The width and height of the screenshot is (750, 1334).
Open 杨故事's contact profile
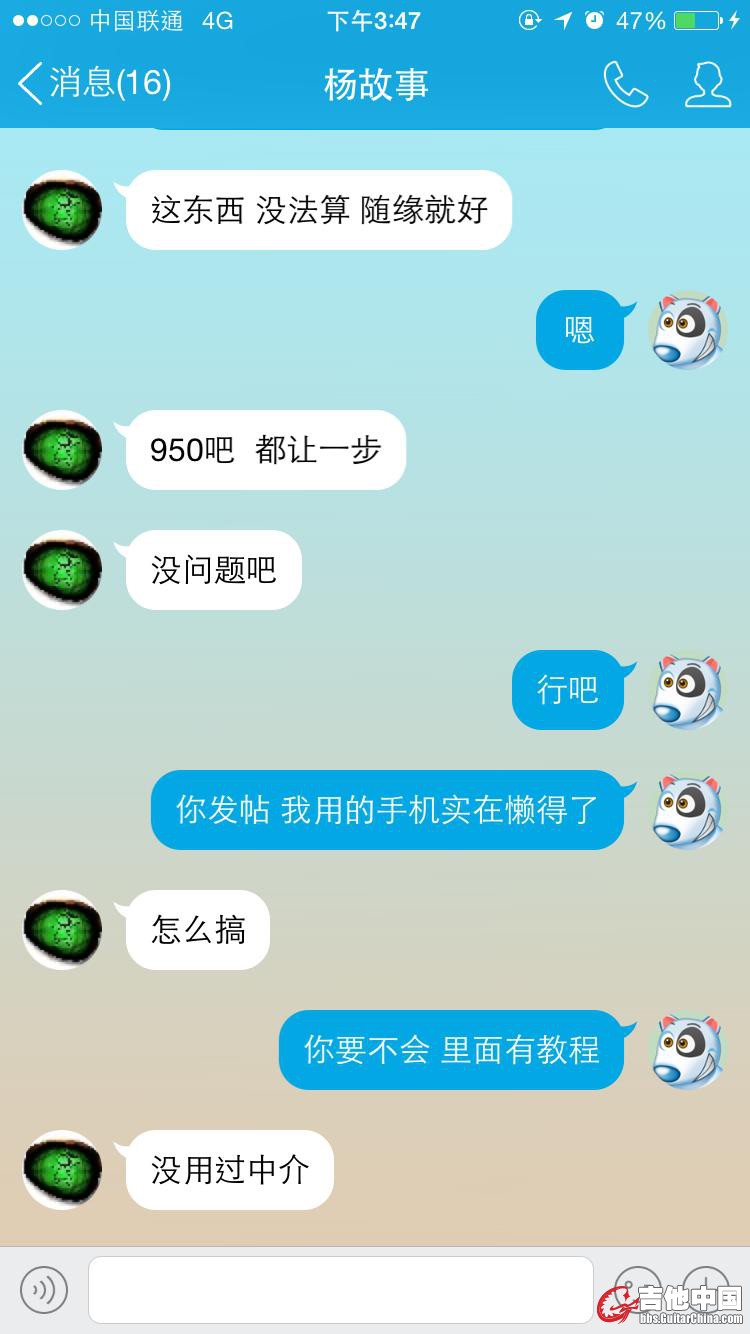[x=707, y=84]
